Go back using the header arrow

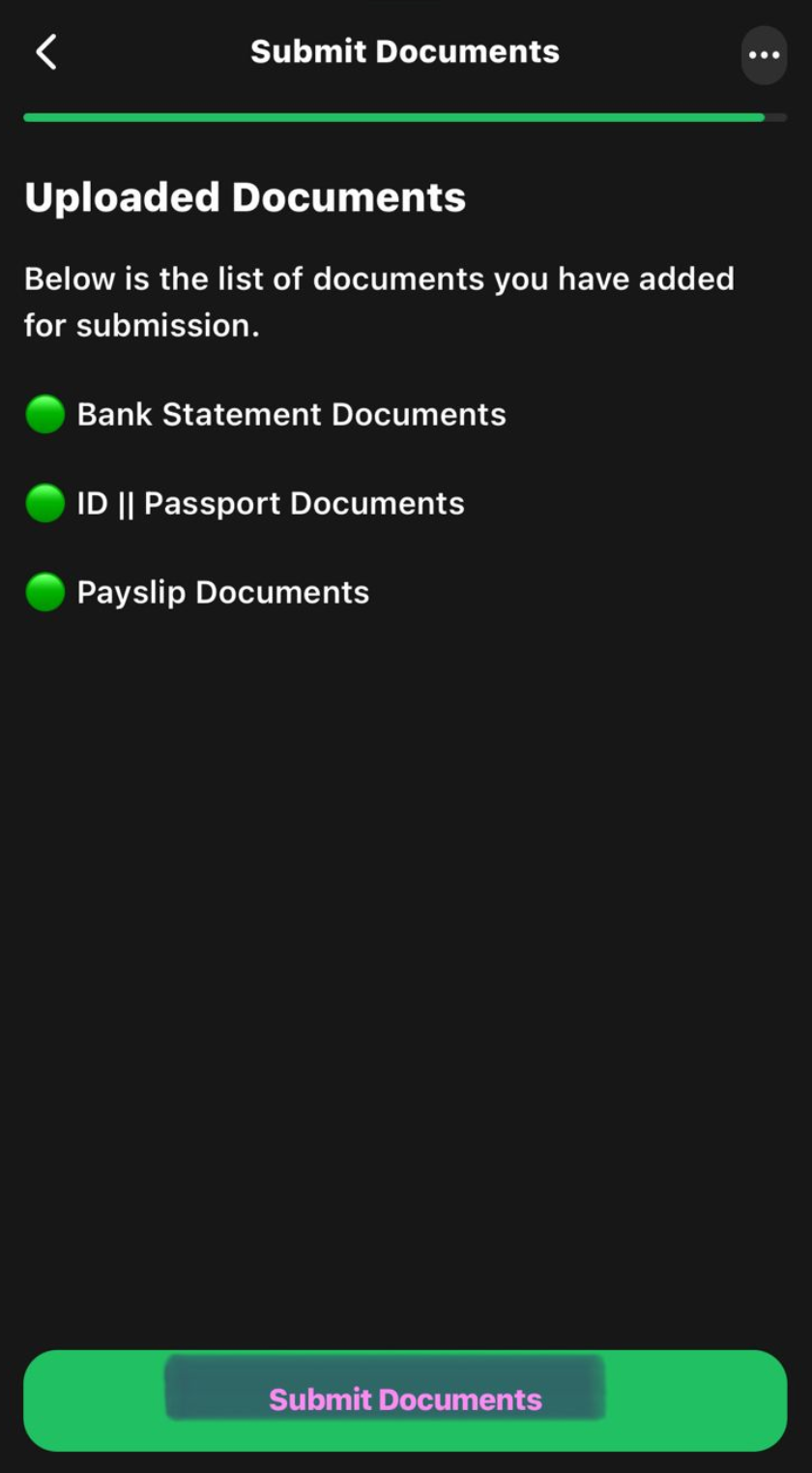tap(45, 52)
